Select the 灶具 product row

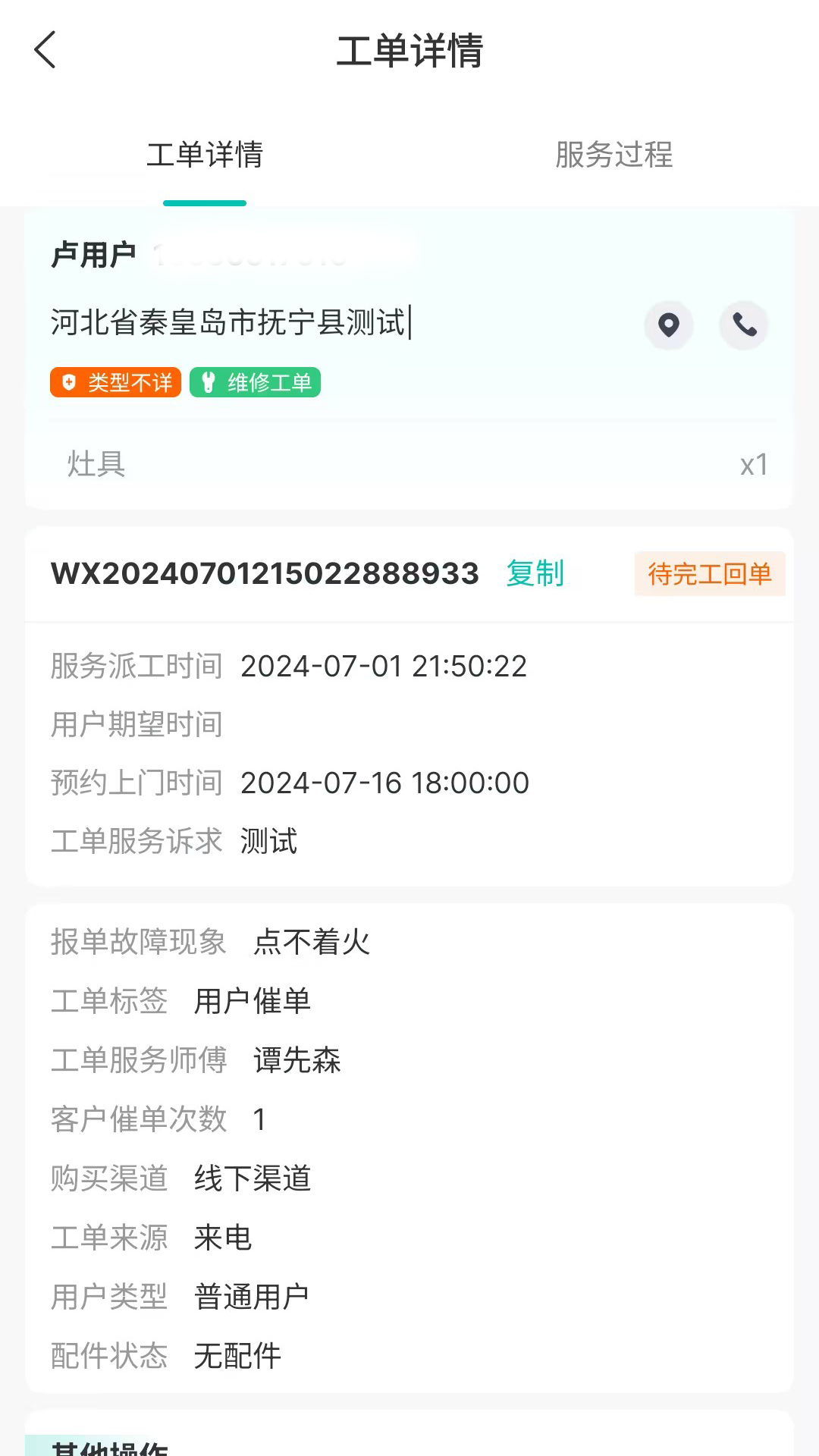click(x=409, y=464)
